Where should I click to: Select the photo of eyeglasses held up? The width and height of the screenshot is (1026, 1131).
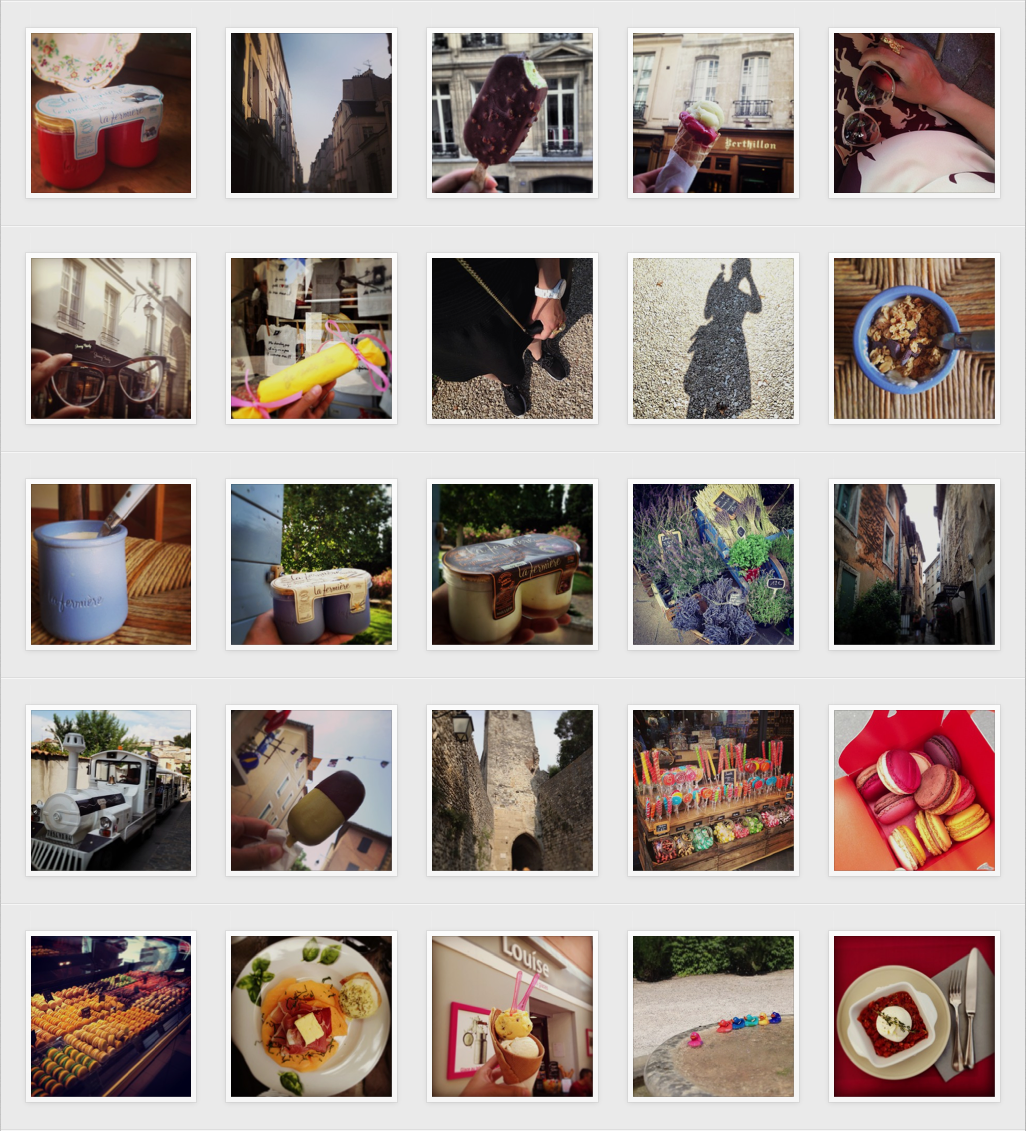[x=111, y=339]
